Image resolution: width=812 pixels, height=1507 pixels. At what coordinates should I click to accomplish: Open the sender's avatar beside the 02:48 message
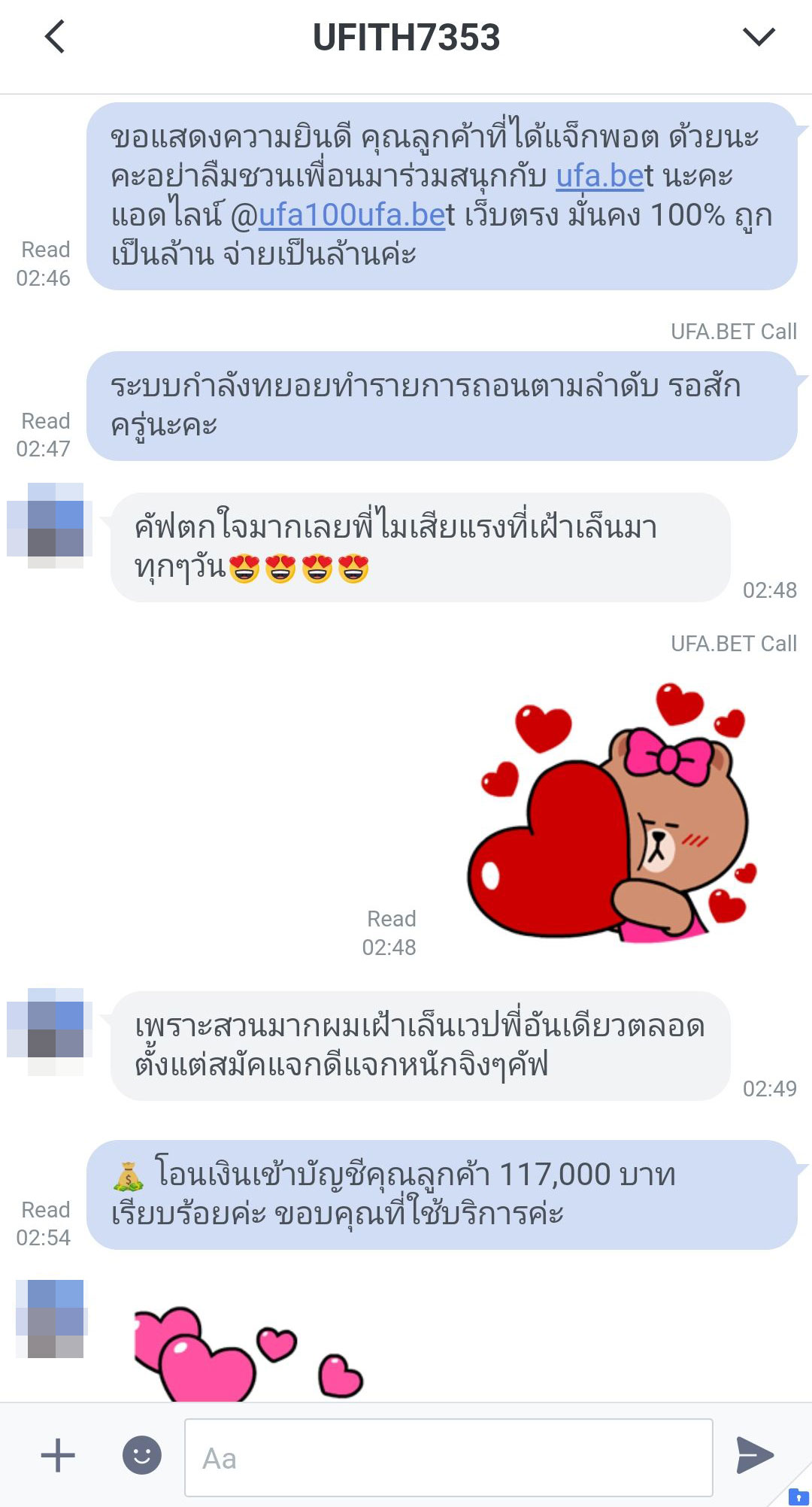pyautogui.click(x=50, y=525)
